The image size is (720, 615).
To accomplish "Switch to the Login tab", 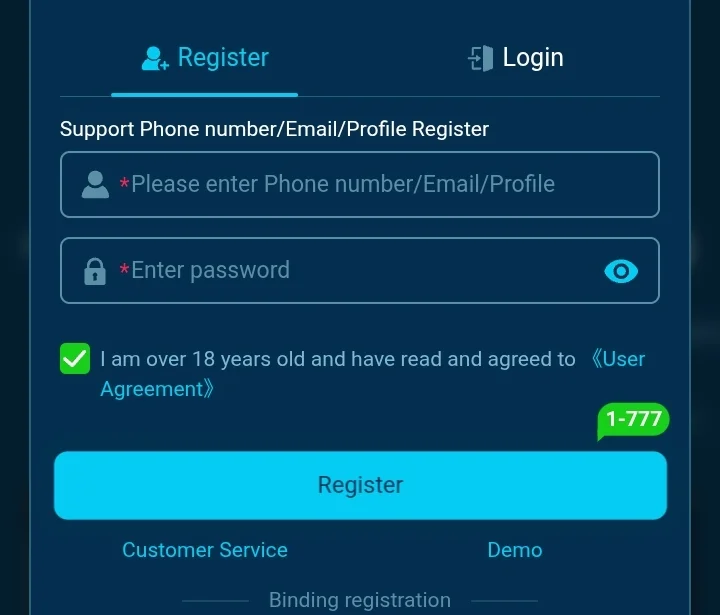I will click(x=516, y=58).
